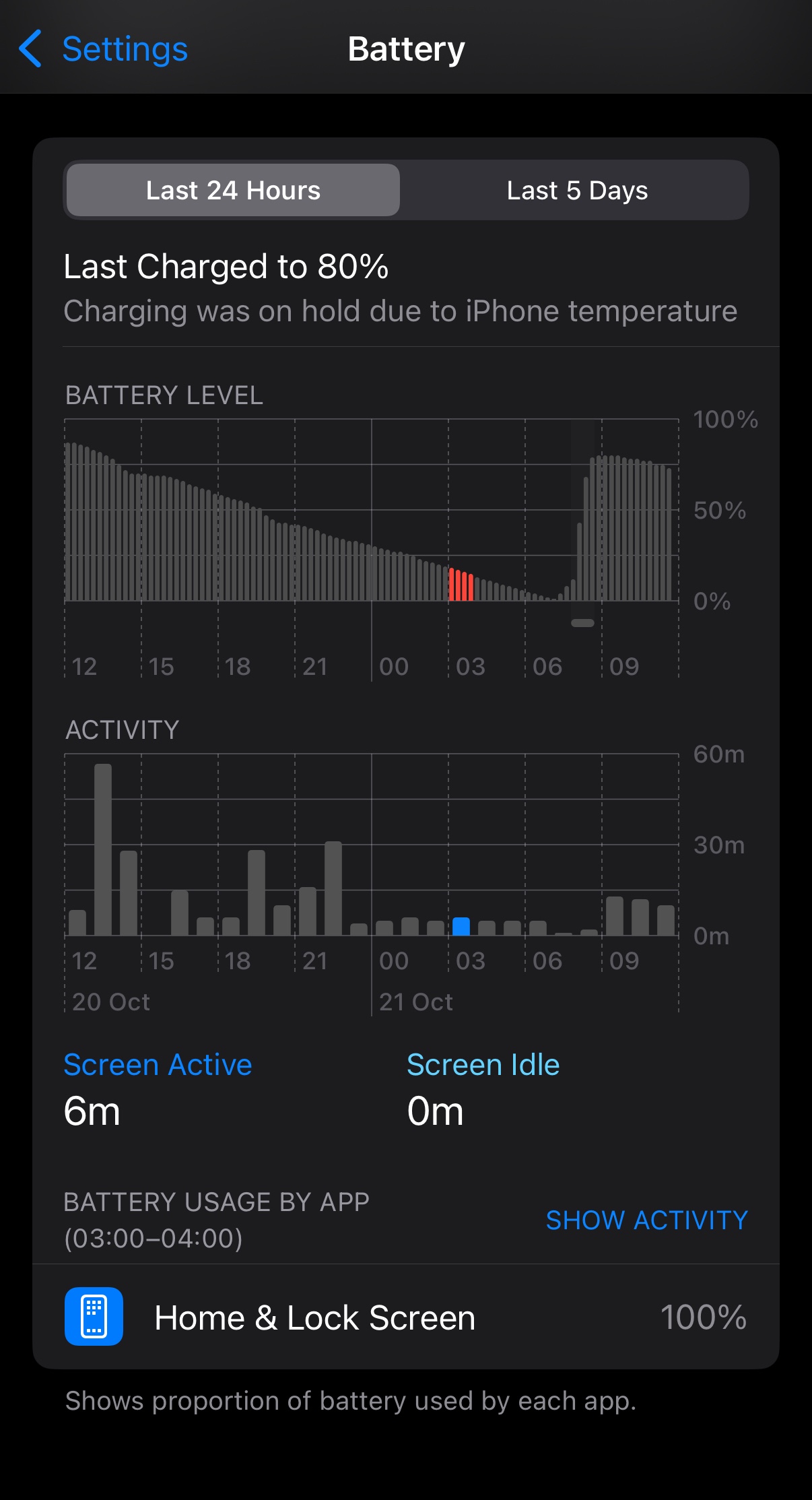Select the highlighted blue 03 activity bar
Viewport: 812px width, 1500px height.
click(x=461, y=926)
